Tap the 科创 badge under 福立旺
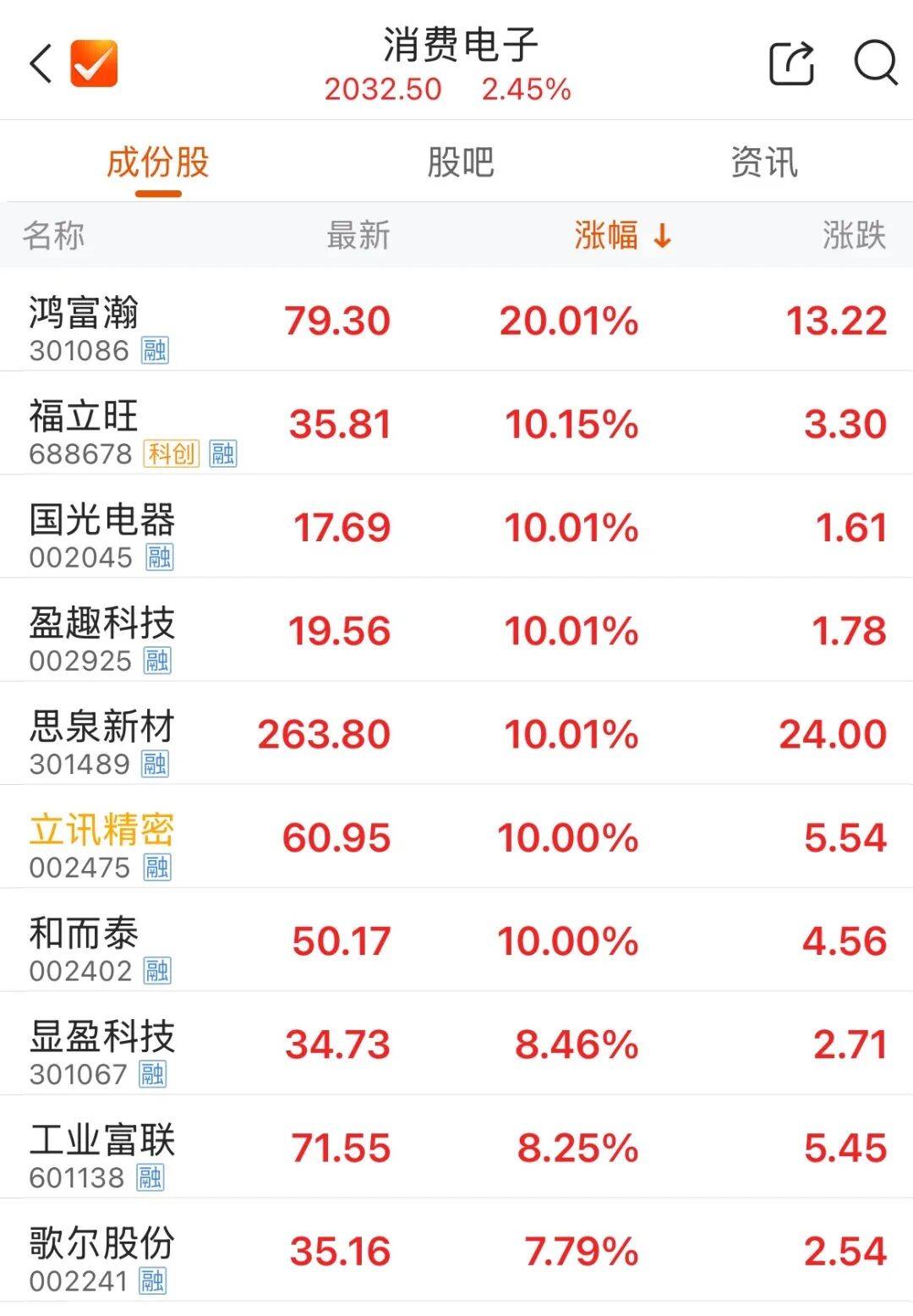The image size is (913, 1316). (x=173, y=453)
